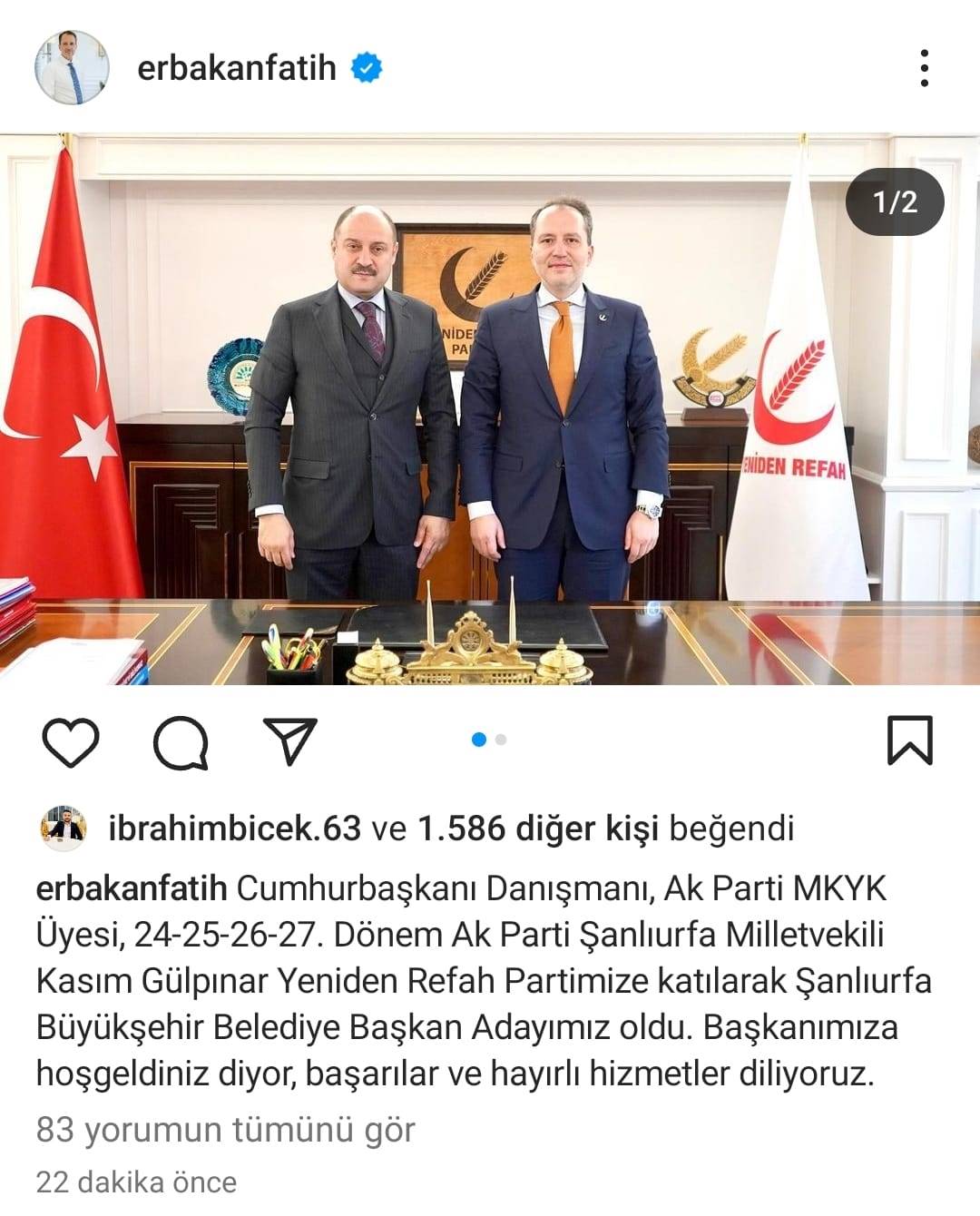Open the post's three-dot options menu

coord(924,69)
